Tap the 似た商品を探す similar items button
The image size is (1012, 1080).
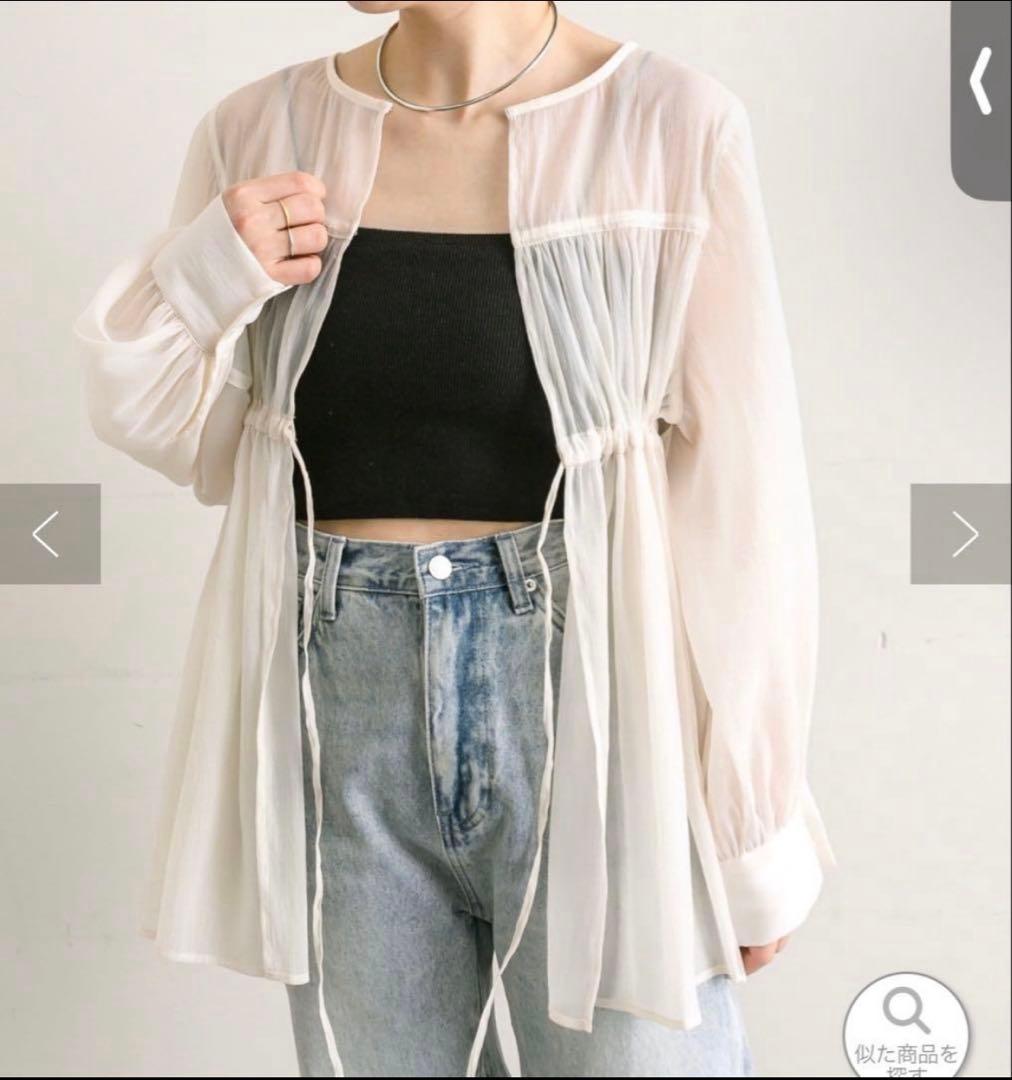906,1028
